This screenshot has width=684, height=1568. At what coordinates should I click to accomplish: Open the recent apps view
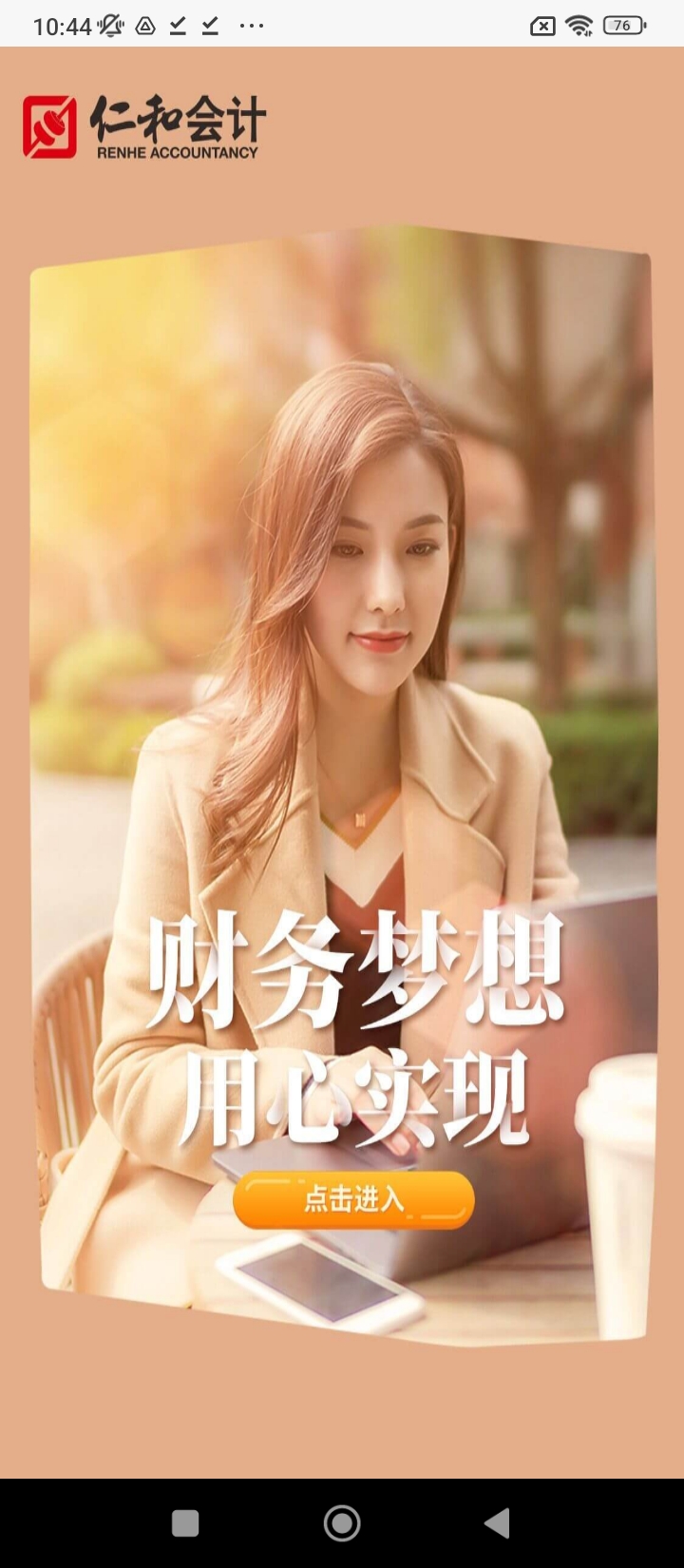pos(185,1523)
